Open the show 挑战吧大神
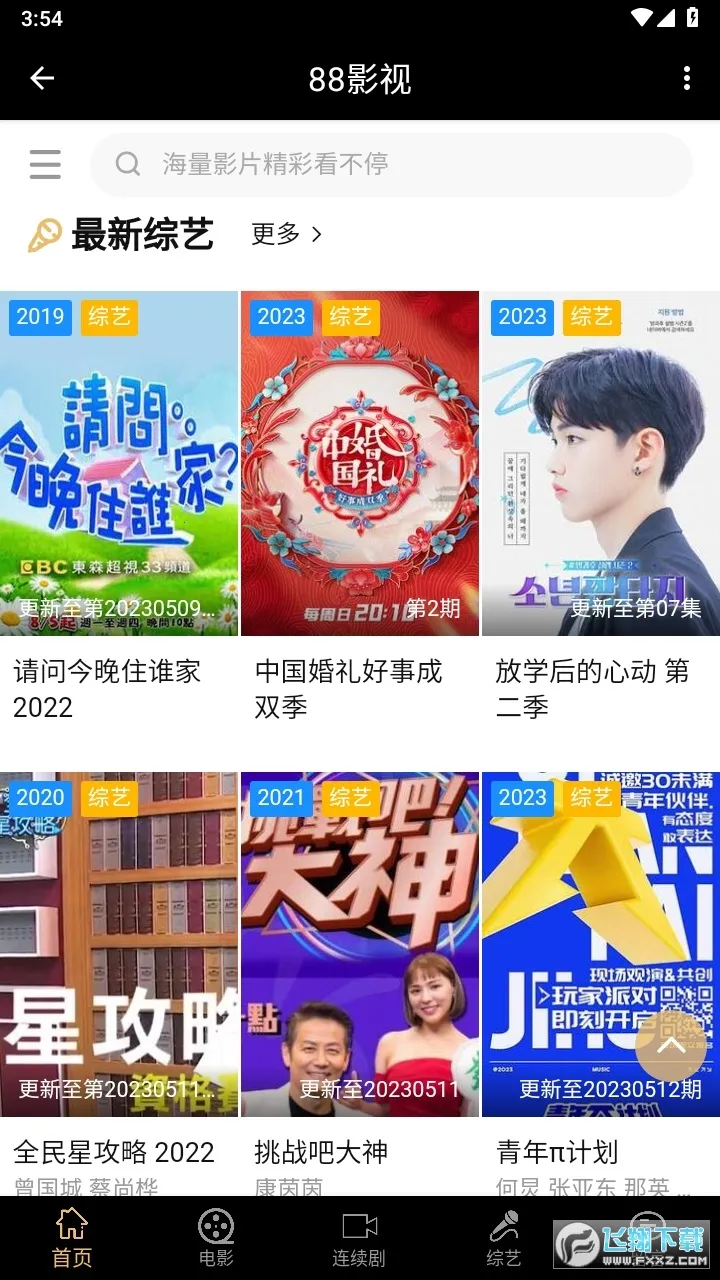The width and height of the screenshot is (720, 1280). click(360, 944)
